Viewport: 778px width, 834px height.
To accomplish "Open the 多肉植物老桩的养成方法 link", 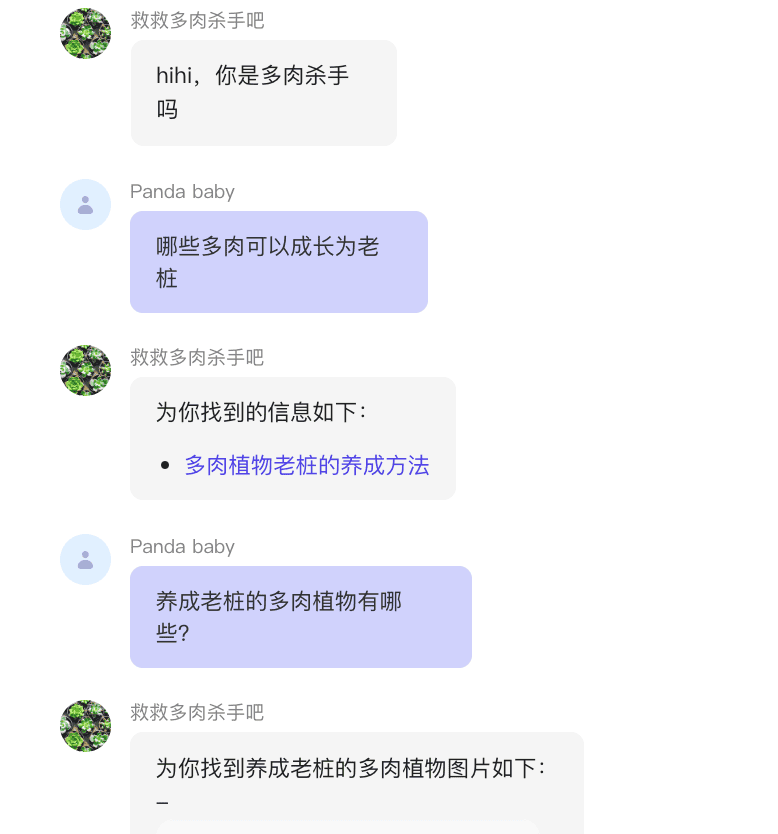I will tap(306, 465).
